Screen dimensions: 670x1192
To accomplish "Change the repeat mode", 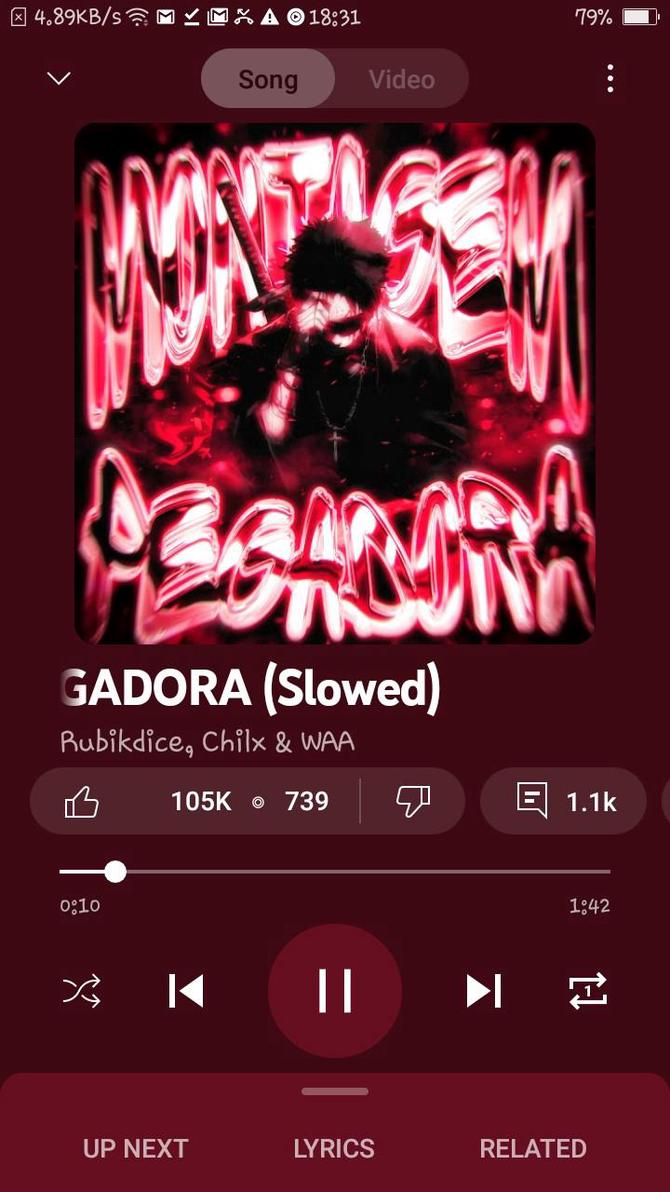I will coord(588,991).
